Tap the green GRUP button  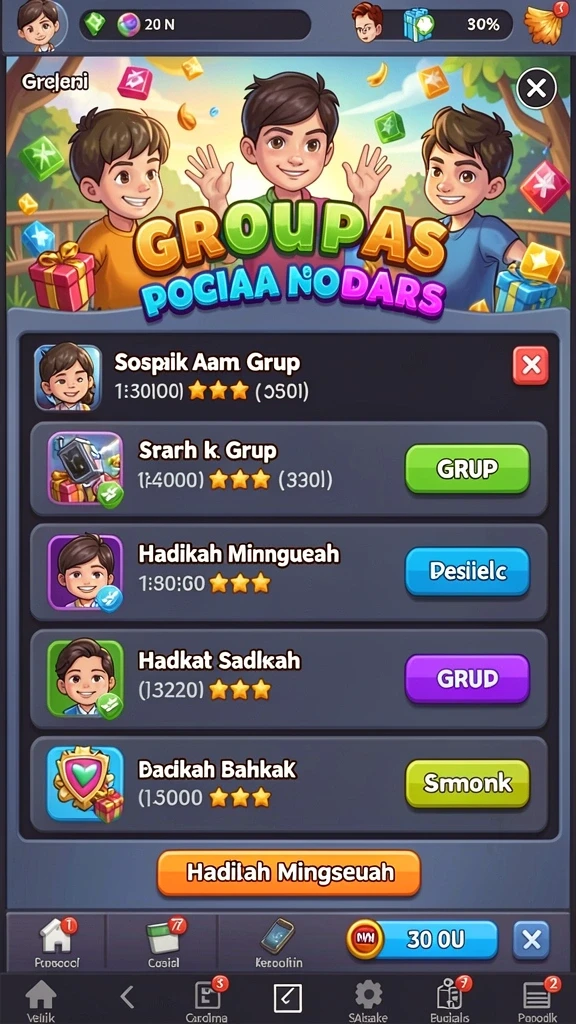click(x=467, y=468)
